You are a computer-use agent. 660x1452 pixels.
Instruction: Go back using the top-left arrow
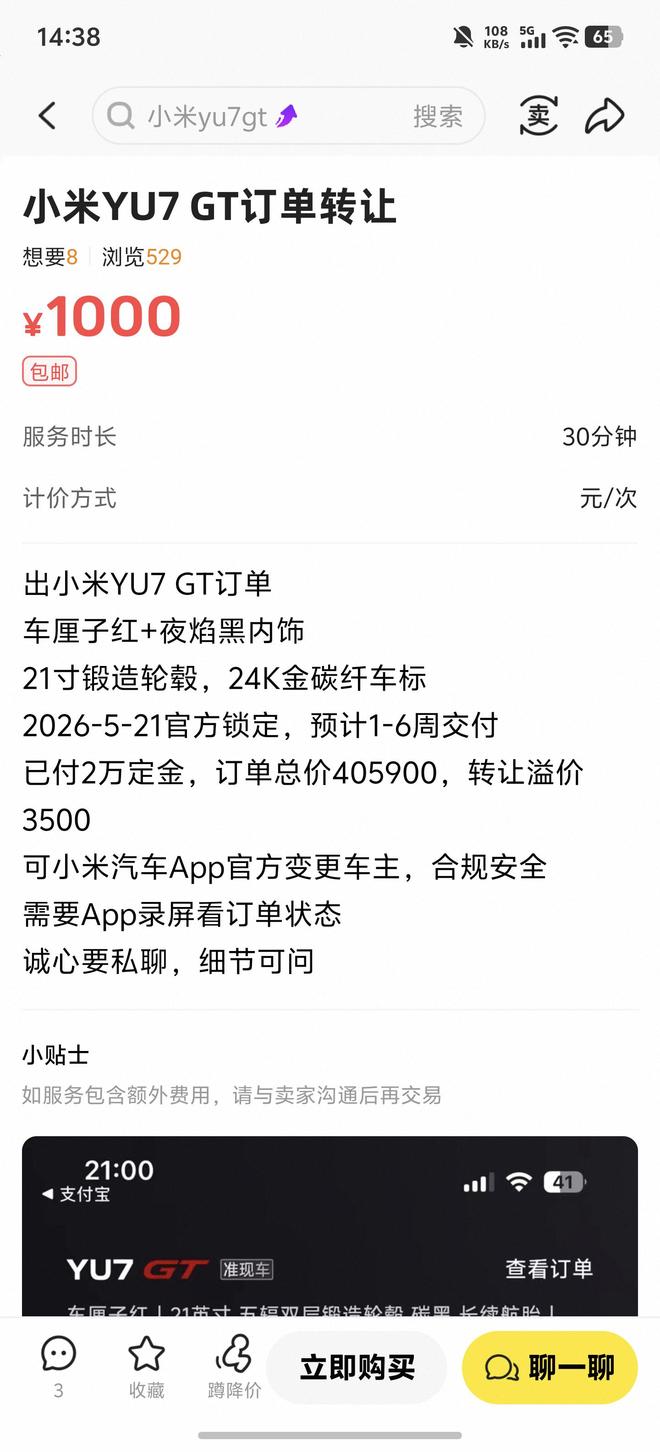[x=47, y=116]
